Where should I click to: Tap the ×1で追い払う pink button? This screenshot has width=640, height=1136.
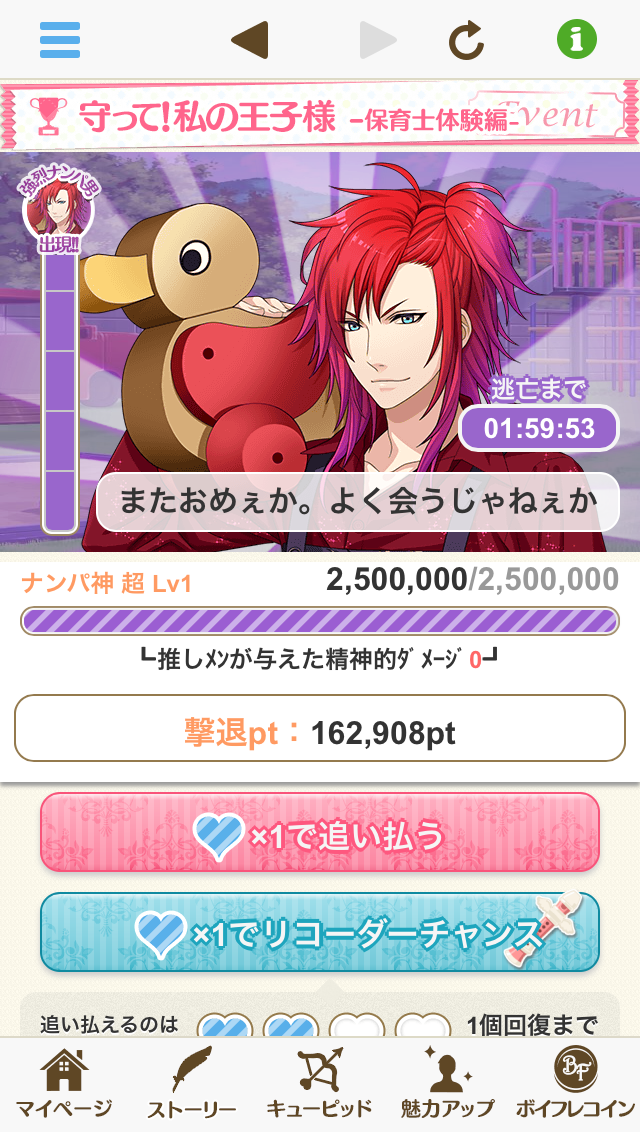point(320,832)
